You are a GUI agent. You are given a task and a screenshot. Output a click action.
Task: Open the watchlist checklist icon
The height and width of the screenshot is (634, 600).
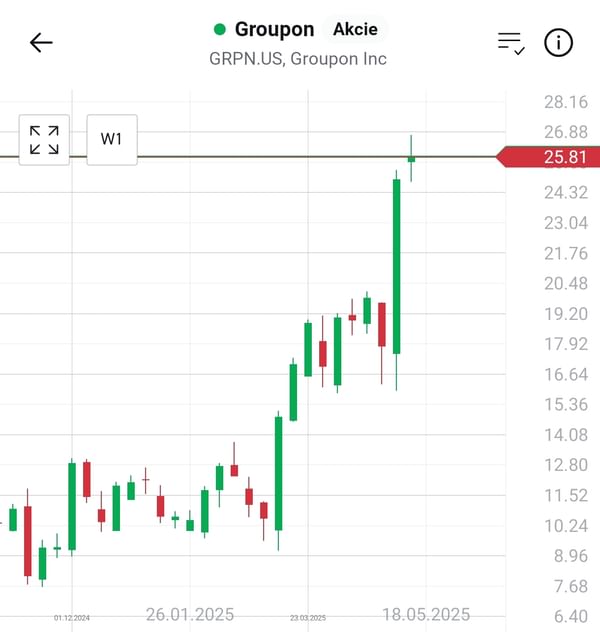click(510, 42)
